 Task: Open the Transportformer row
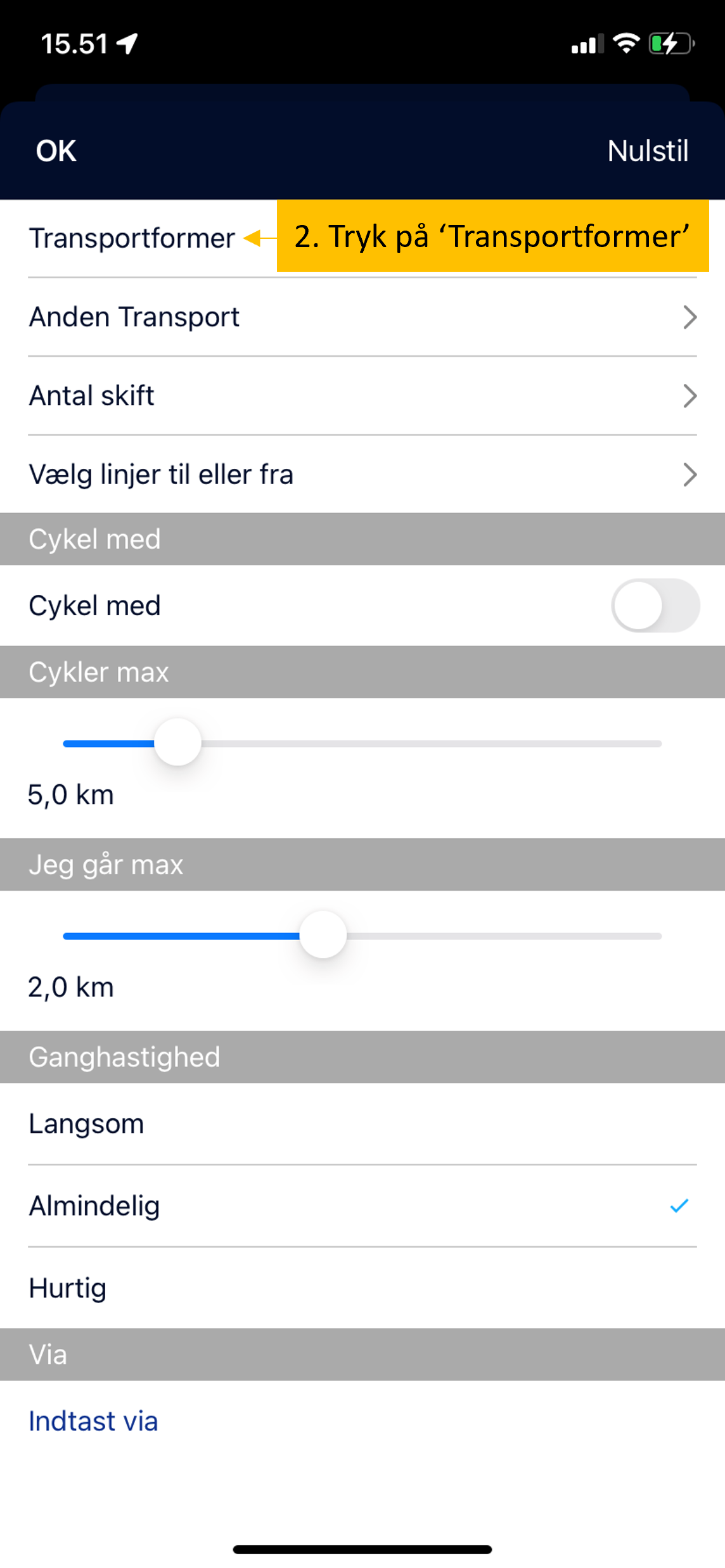pos(362,238)
